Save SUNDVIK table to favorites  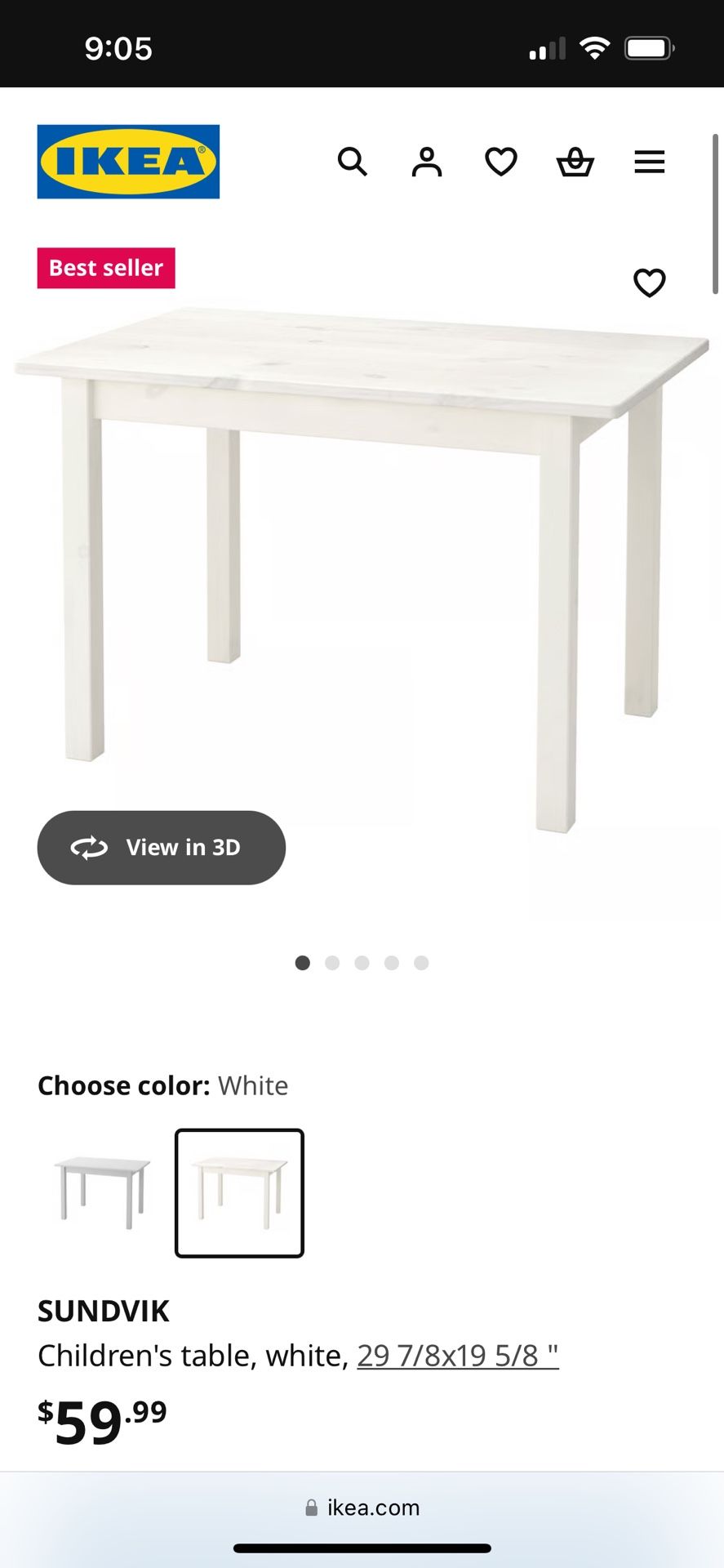650,283
